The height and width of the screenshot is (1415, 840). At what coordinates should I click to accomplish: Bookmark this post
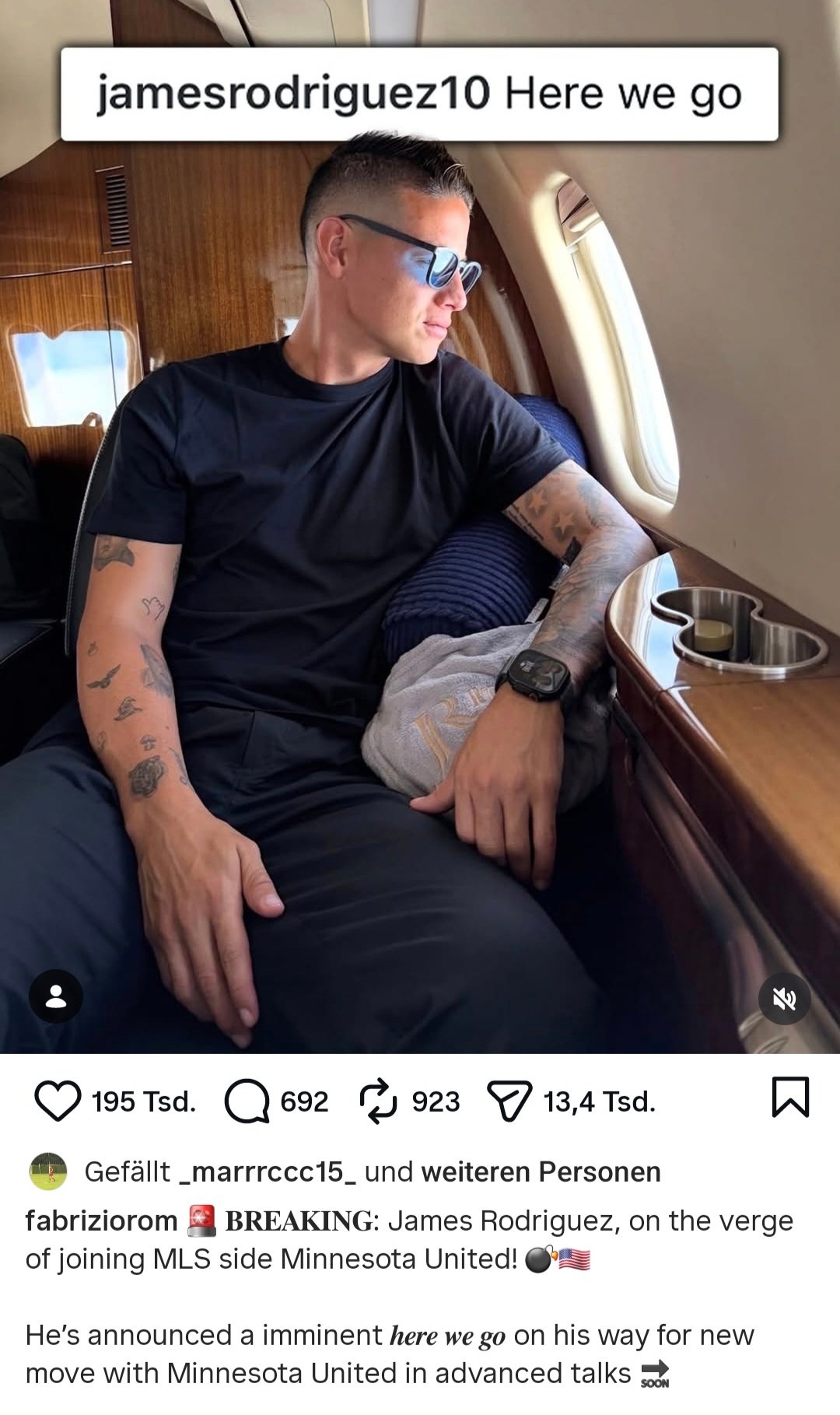(790, 1098)
